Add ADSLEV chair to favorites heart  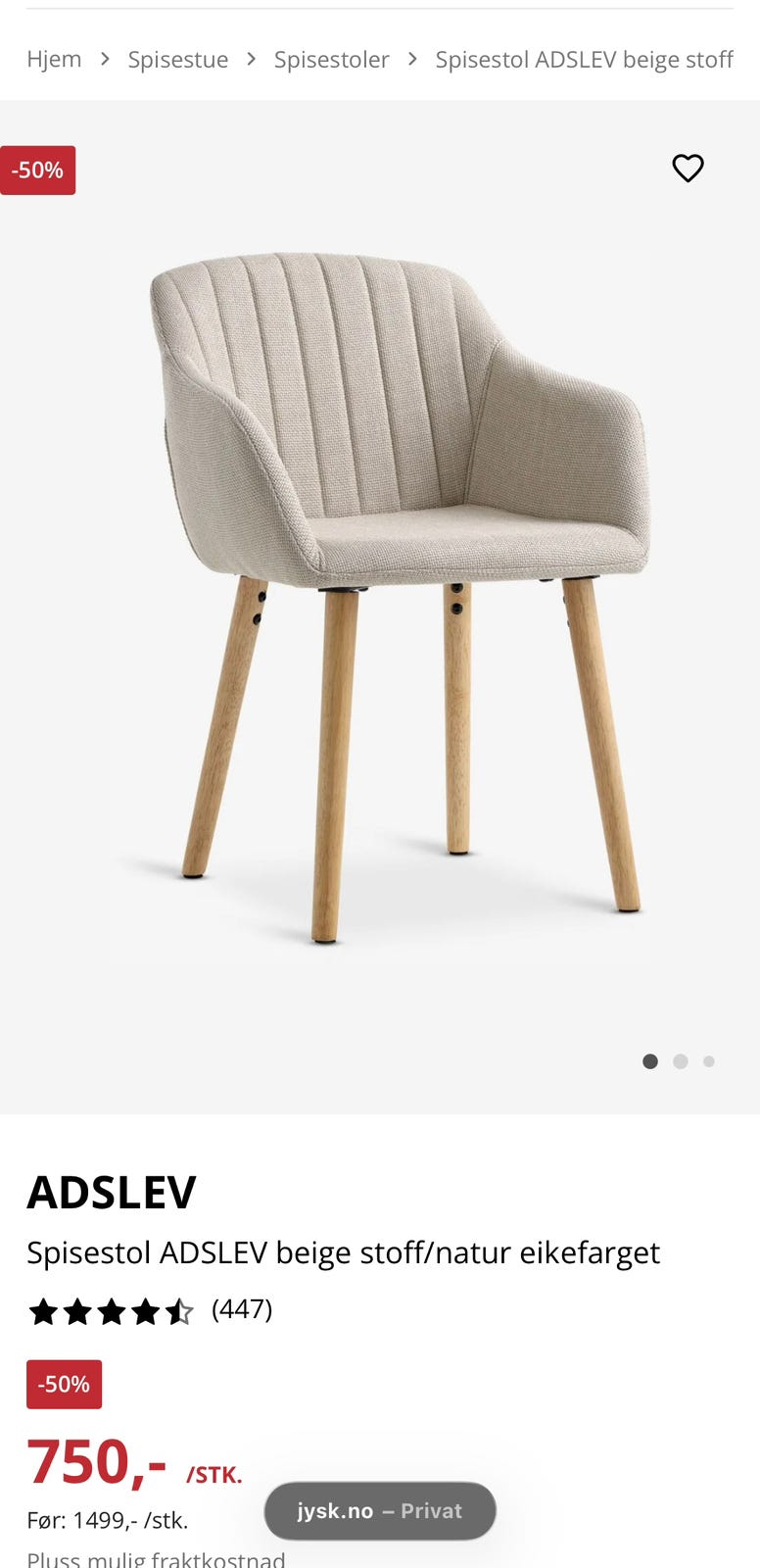[688, 169]
